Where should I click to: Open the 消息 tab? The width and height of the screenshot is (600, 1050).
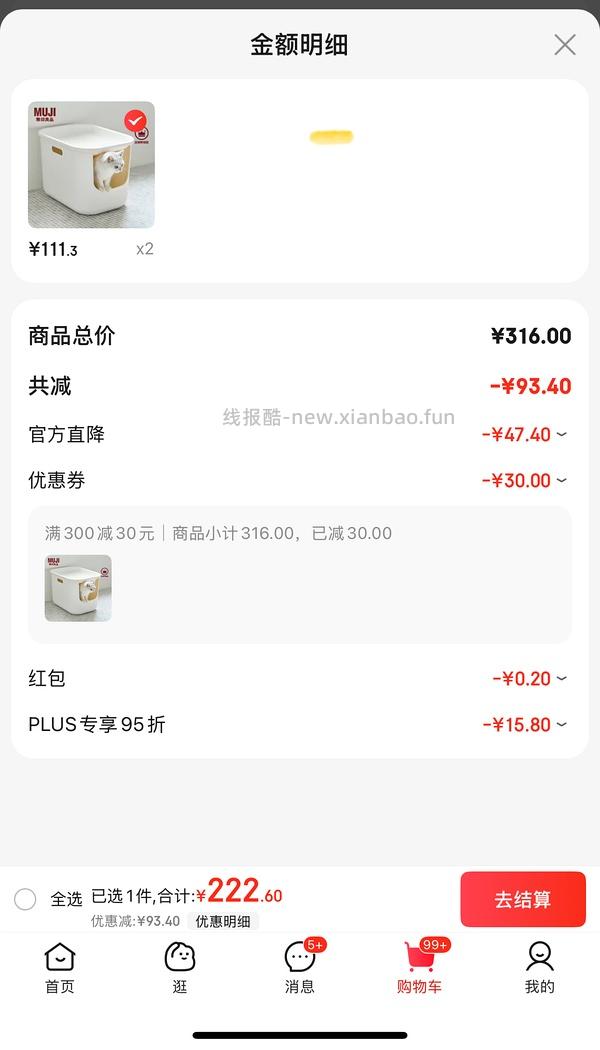click(x=300, y=968)
